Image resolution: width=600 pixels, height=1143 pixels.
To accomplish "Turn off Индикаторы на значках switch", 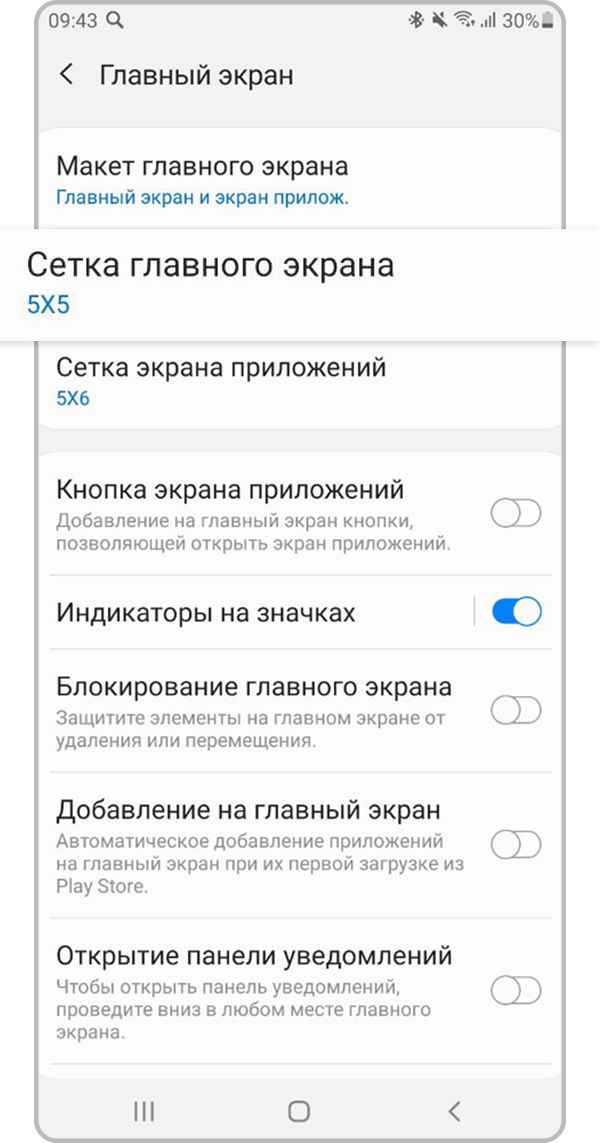I will click(x=516, y=612).
